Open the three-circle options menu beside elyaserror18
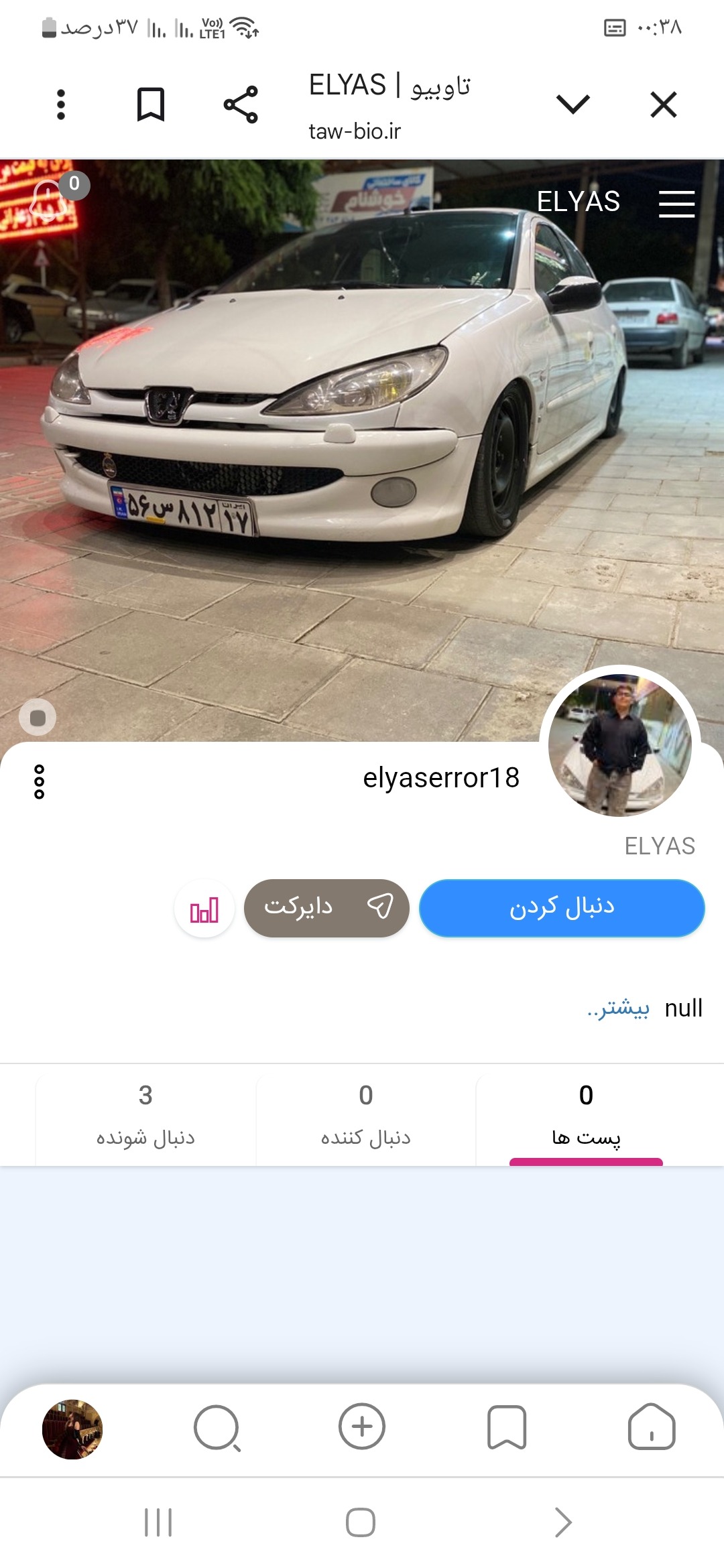 click(39, 782)
